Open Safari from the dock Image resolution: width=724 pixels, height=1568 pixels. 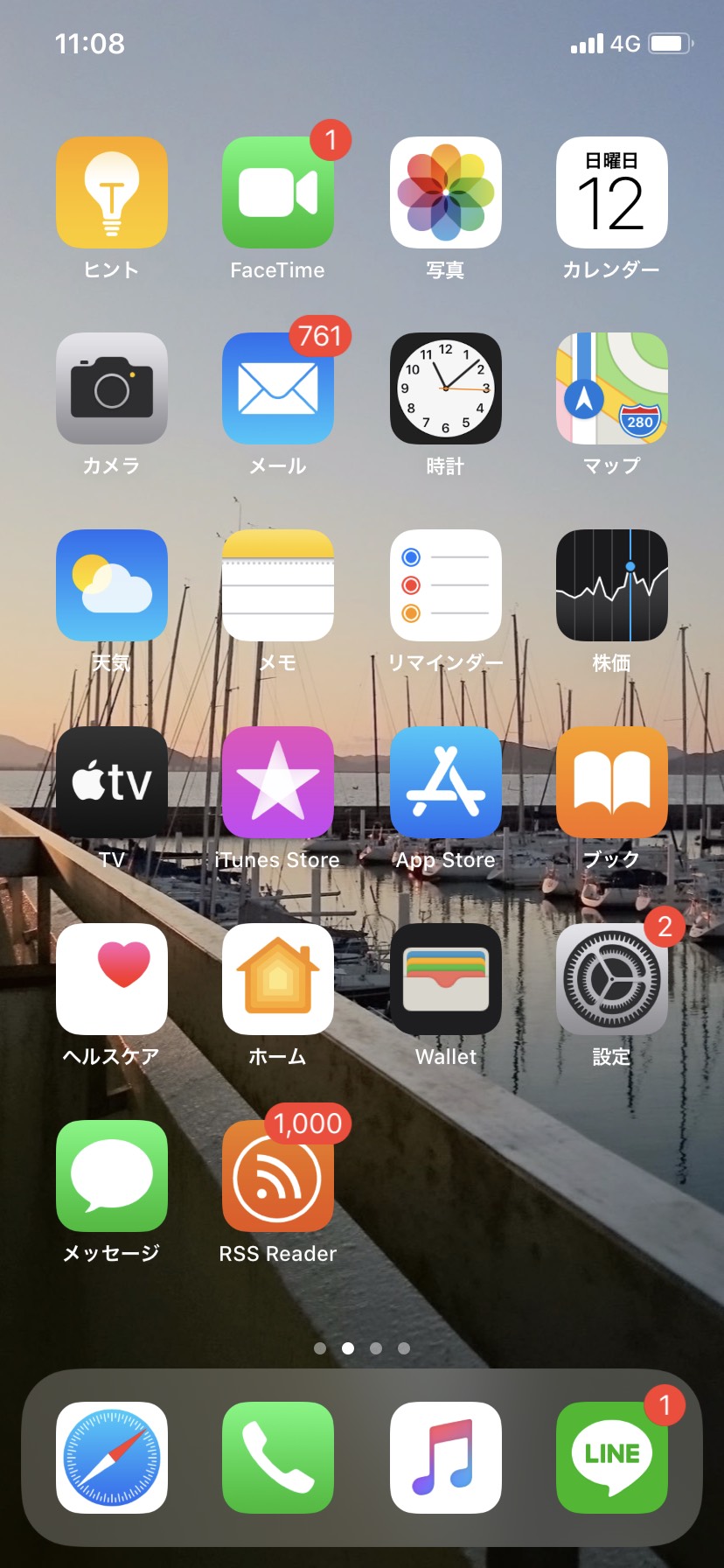(x=111, y=1458)
